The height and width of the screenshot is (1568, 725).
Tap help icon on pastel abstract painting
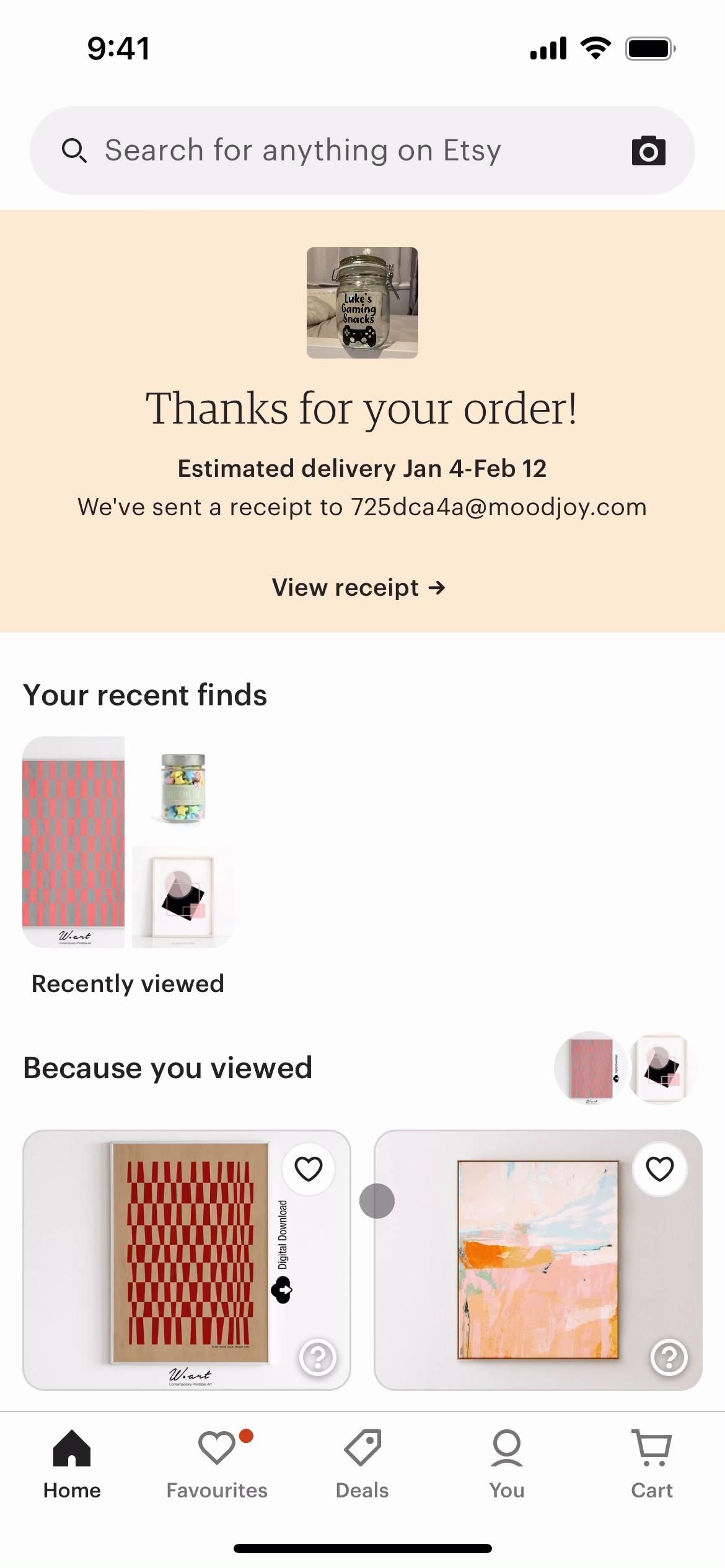coord(669,1357)
